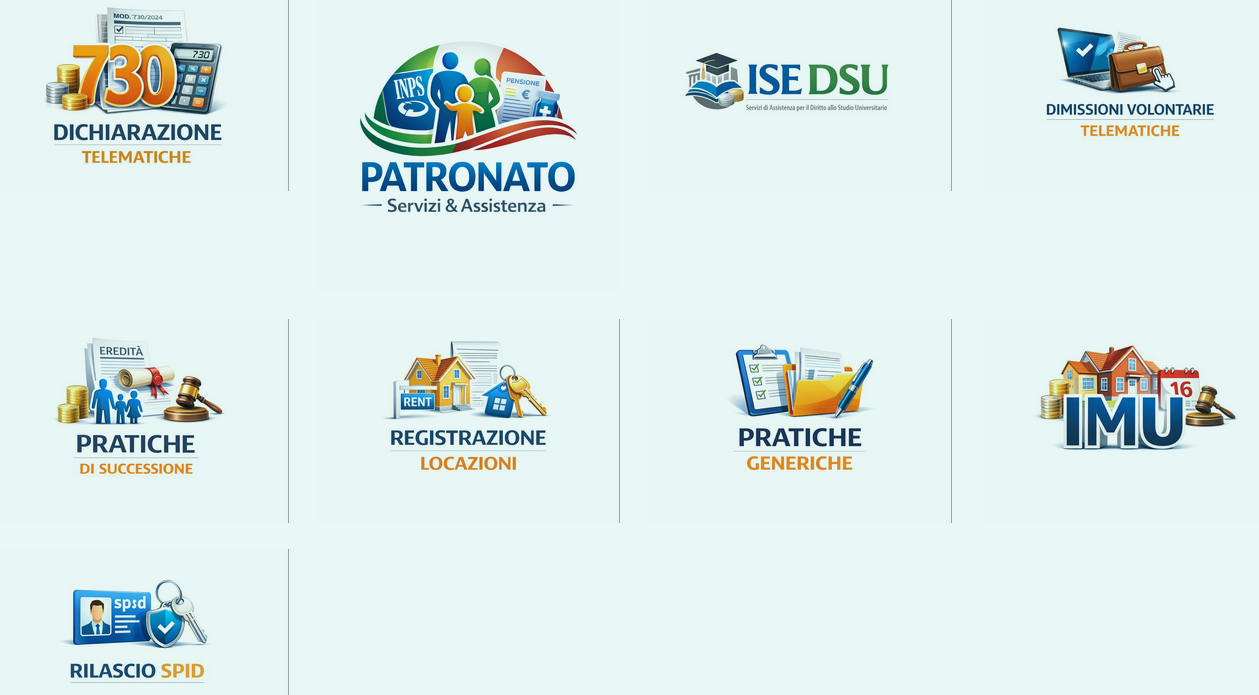
Task: Select the Registrazione Locazioni tile
Action: click(468, 408)
